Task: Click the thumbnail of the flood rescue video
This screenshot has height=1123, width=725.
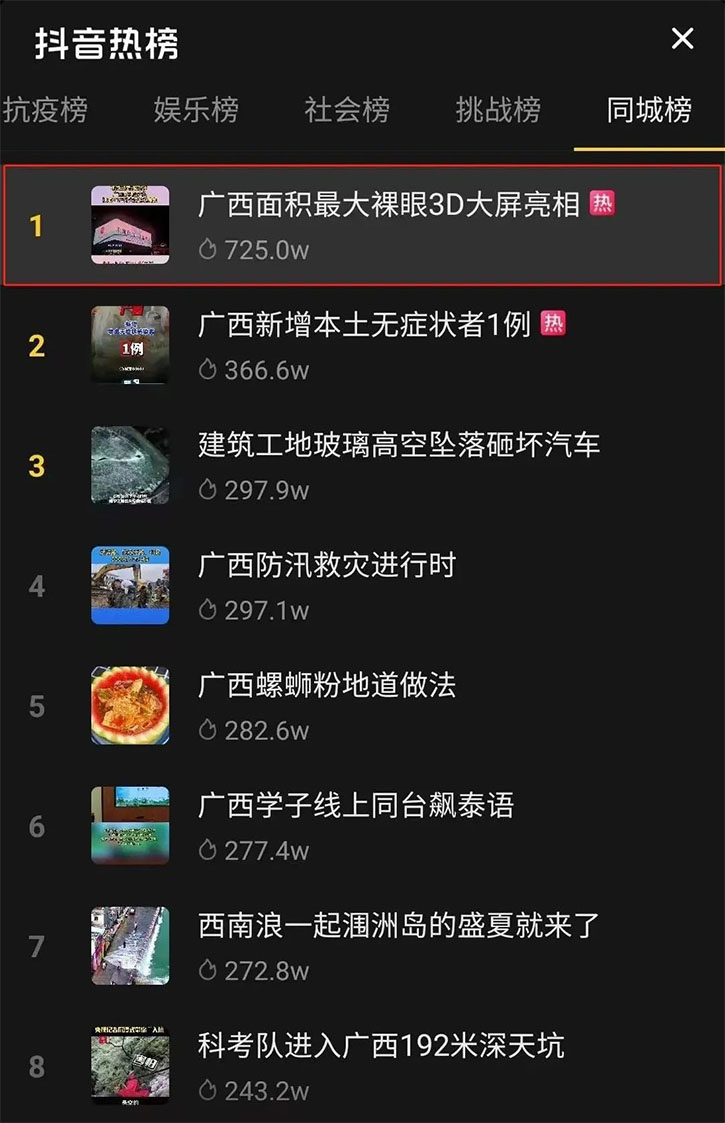Action: pos(129,586)
